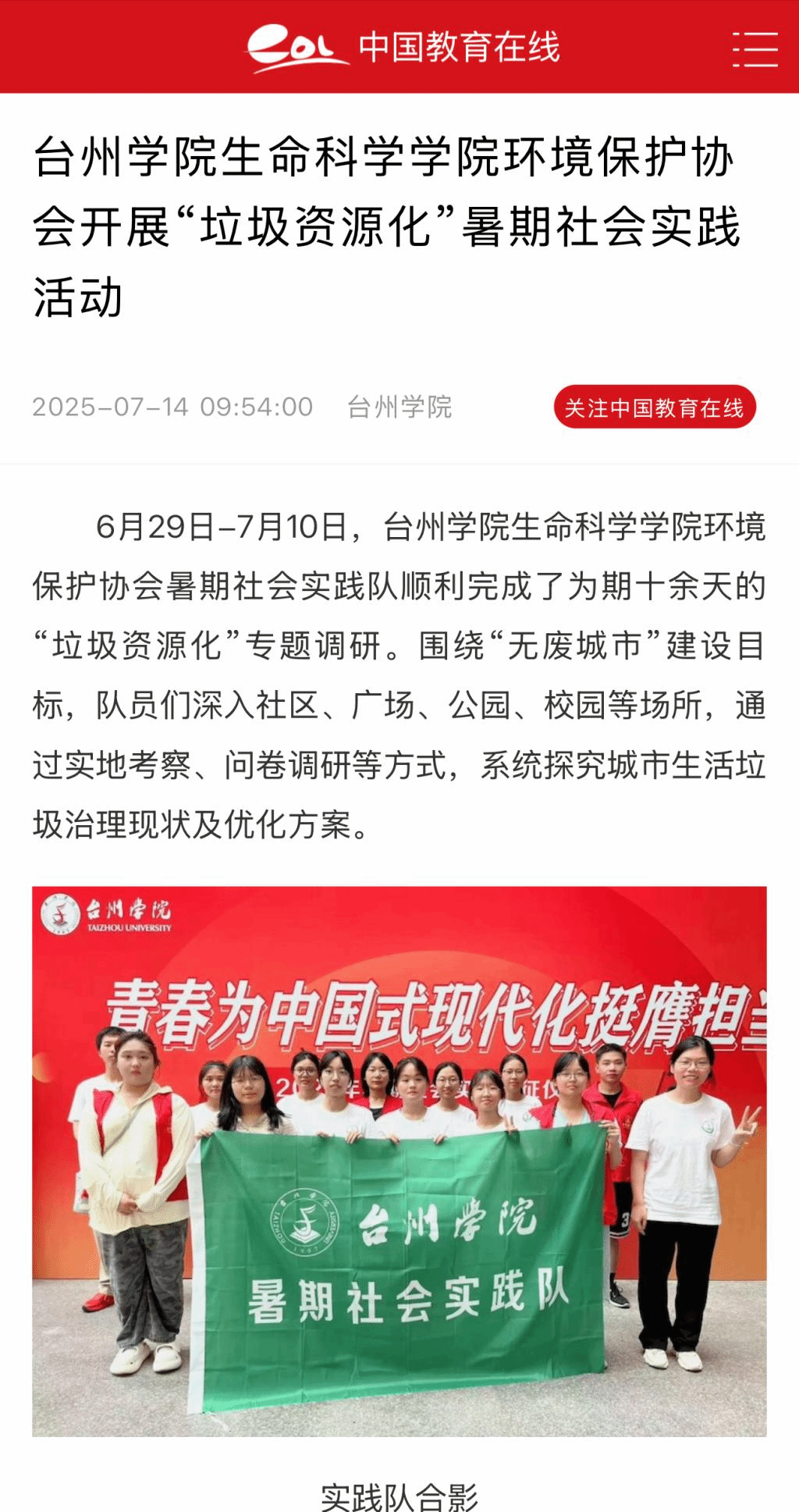This screenshot has height=1512, width=799.
Task: View the team group photo full screen
Action: pos(399,1161)
